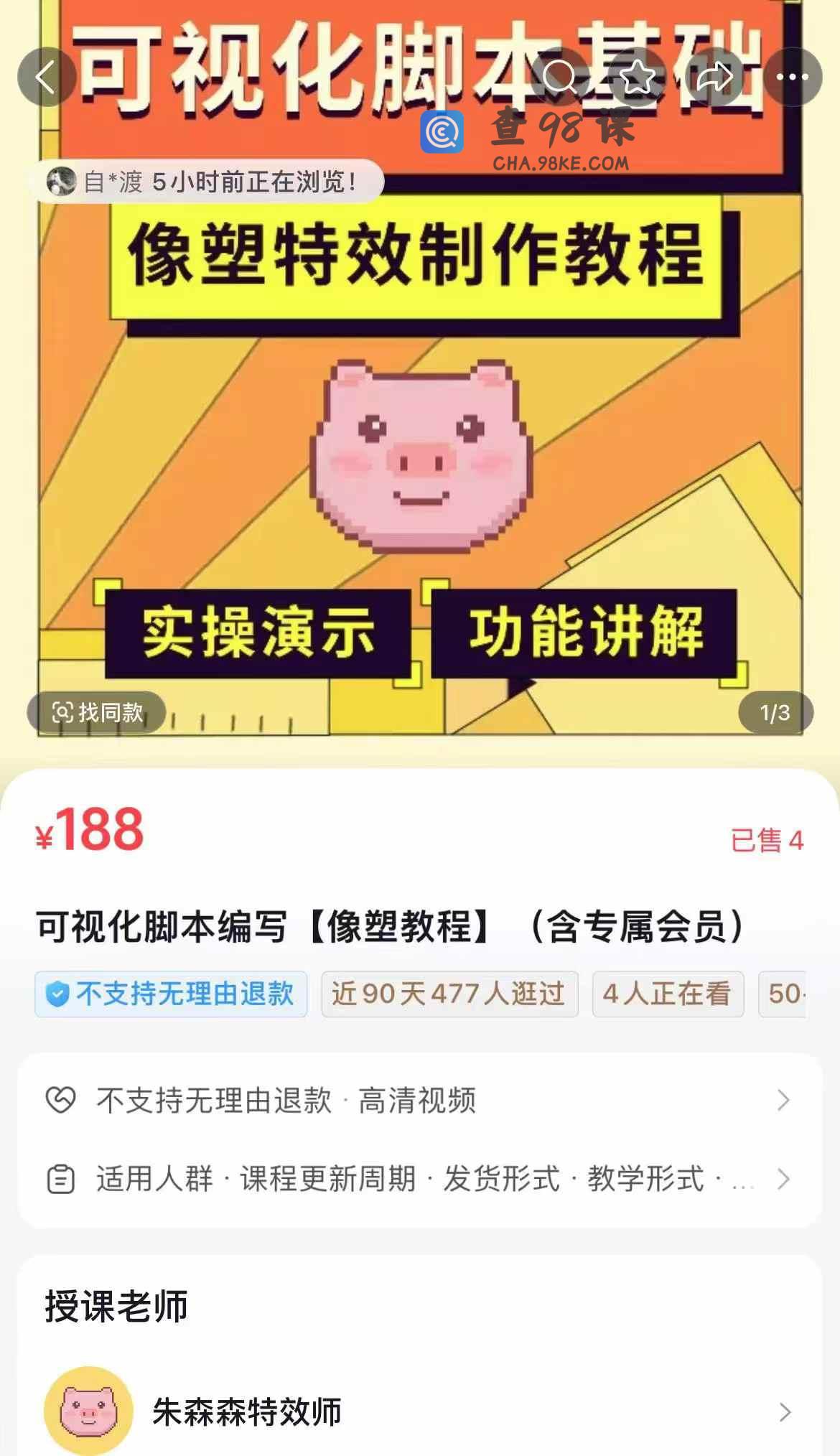Go back using the top-left arrow
This screenshot has width=840, height=1456.
pyautogui.click(x=47, y=77)
